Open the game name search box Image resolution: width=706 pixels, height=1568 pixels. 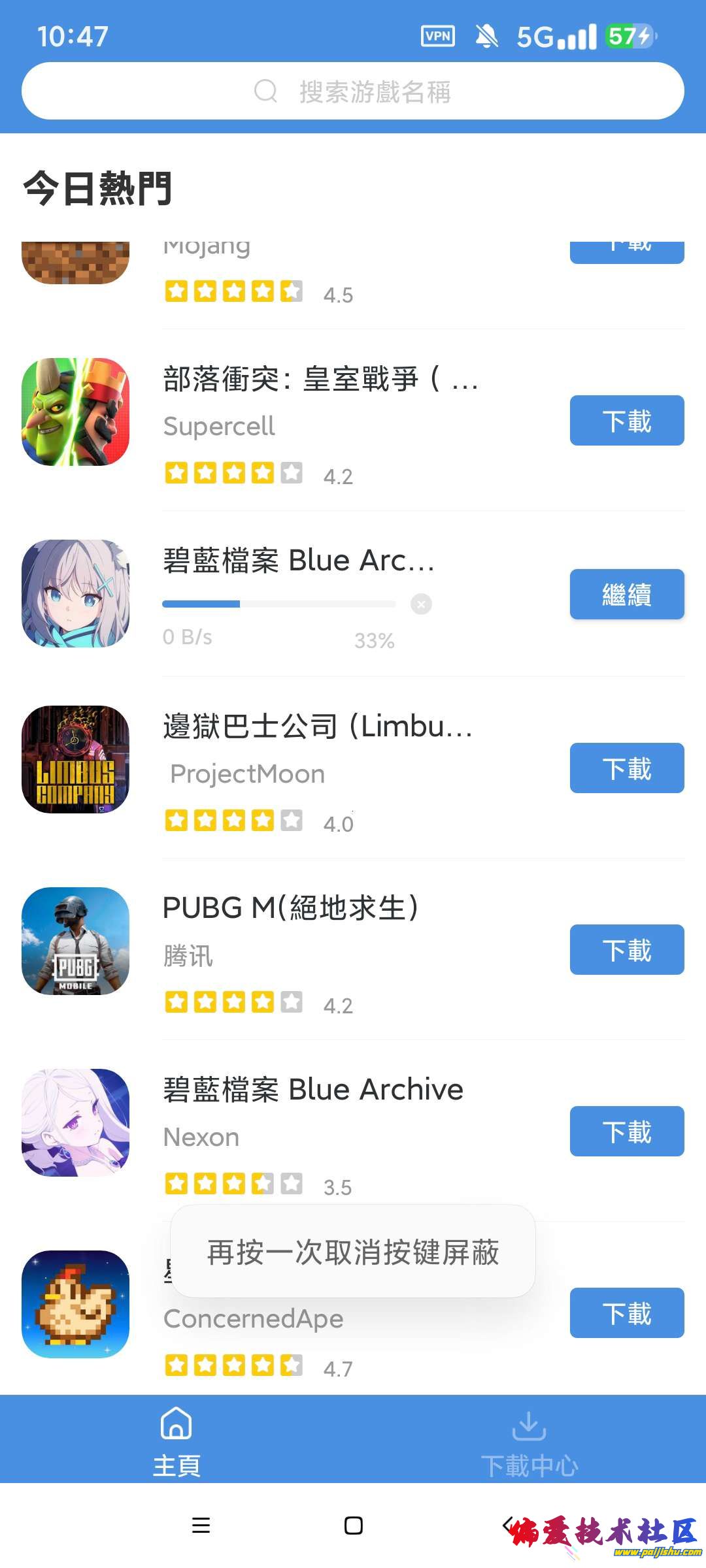[x=353, y=91]
